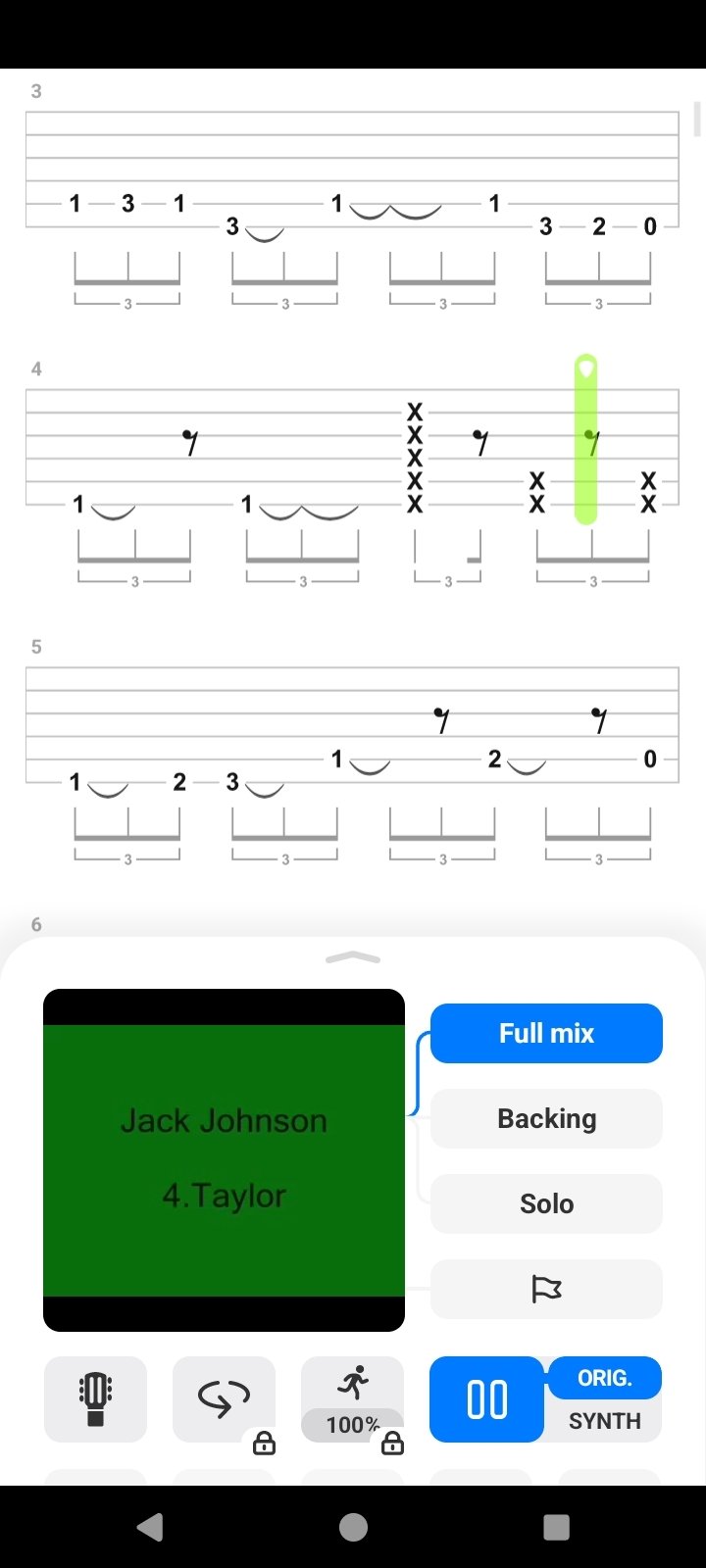Image resolution: width=706 pixels, height=1568 pixels.
Task: Switch audio to ORIG.
Action: click(604, 1378)
